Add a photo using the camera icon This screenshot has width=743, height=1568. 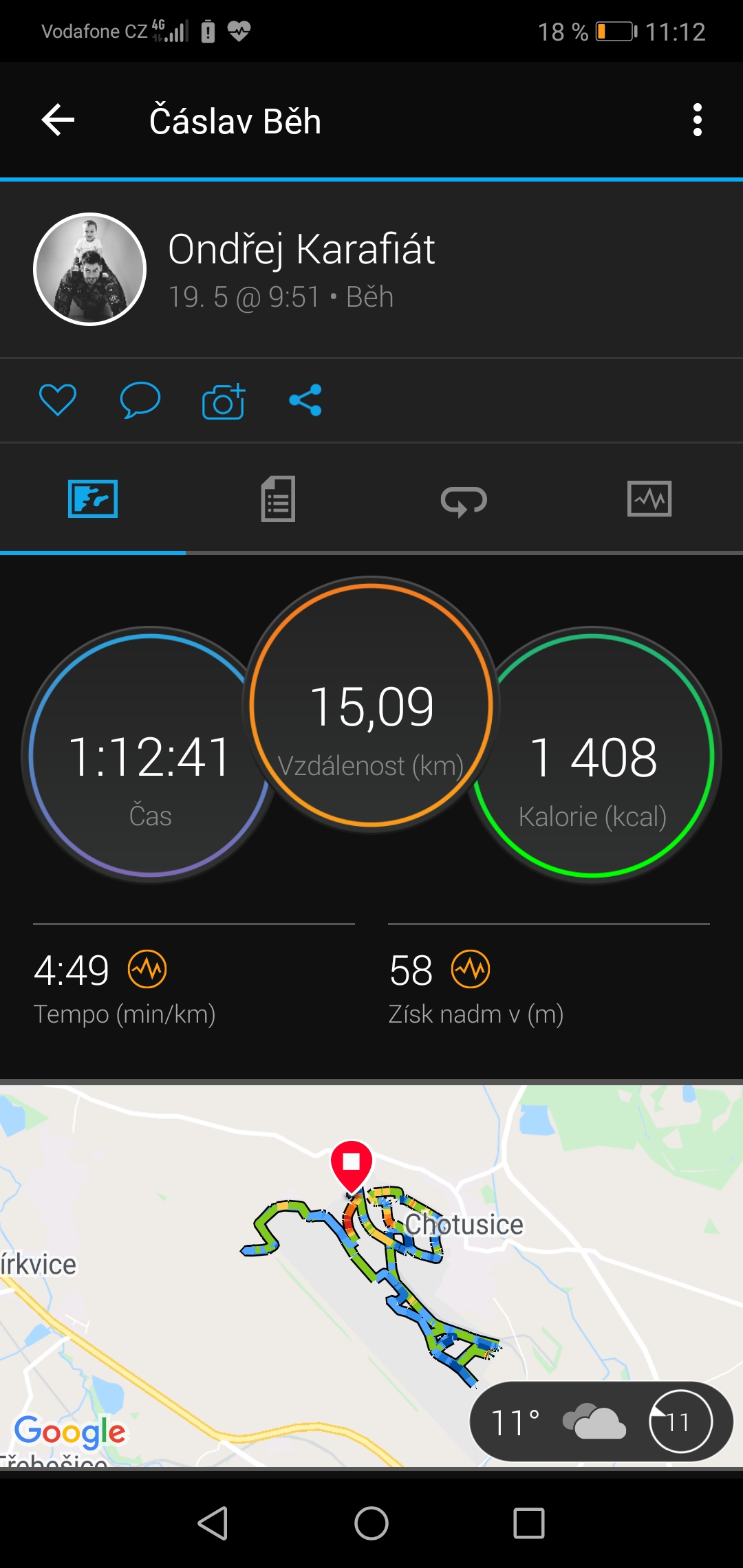[224, 401]
